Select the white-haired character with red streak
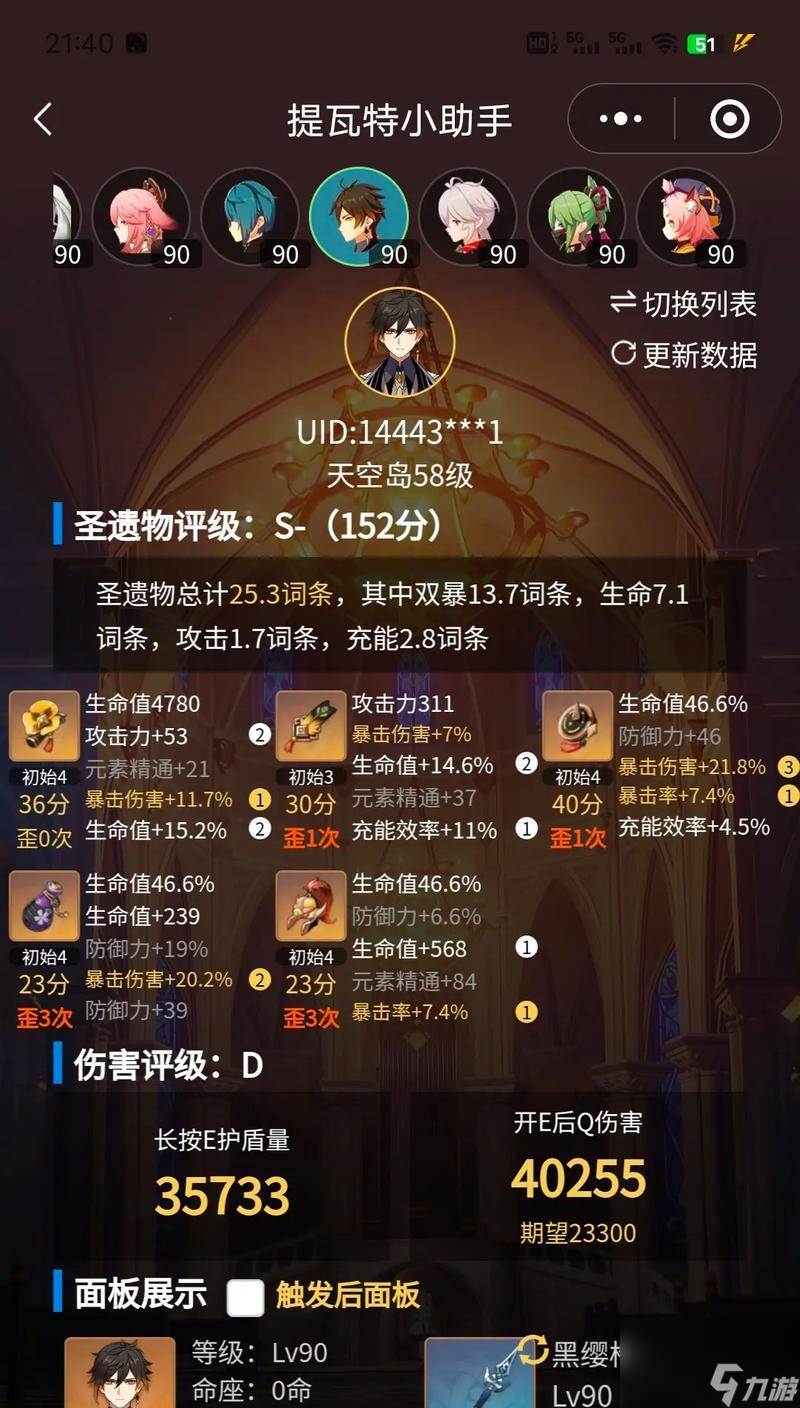This screenshot has height=1408, width=800. coord(467,217)
